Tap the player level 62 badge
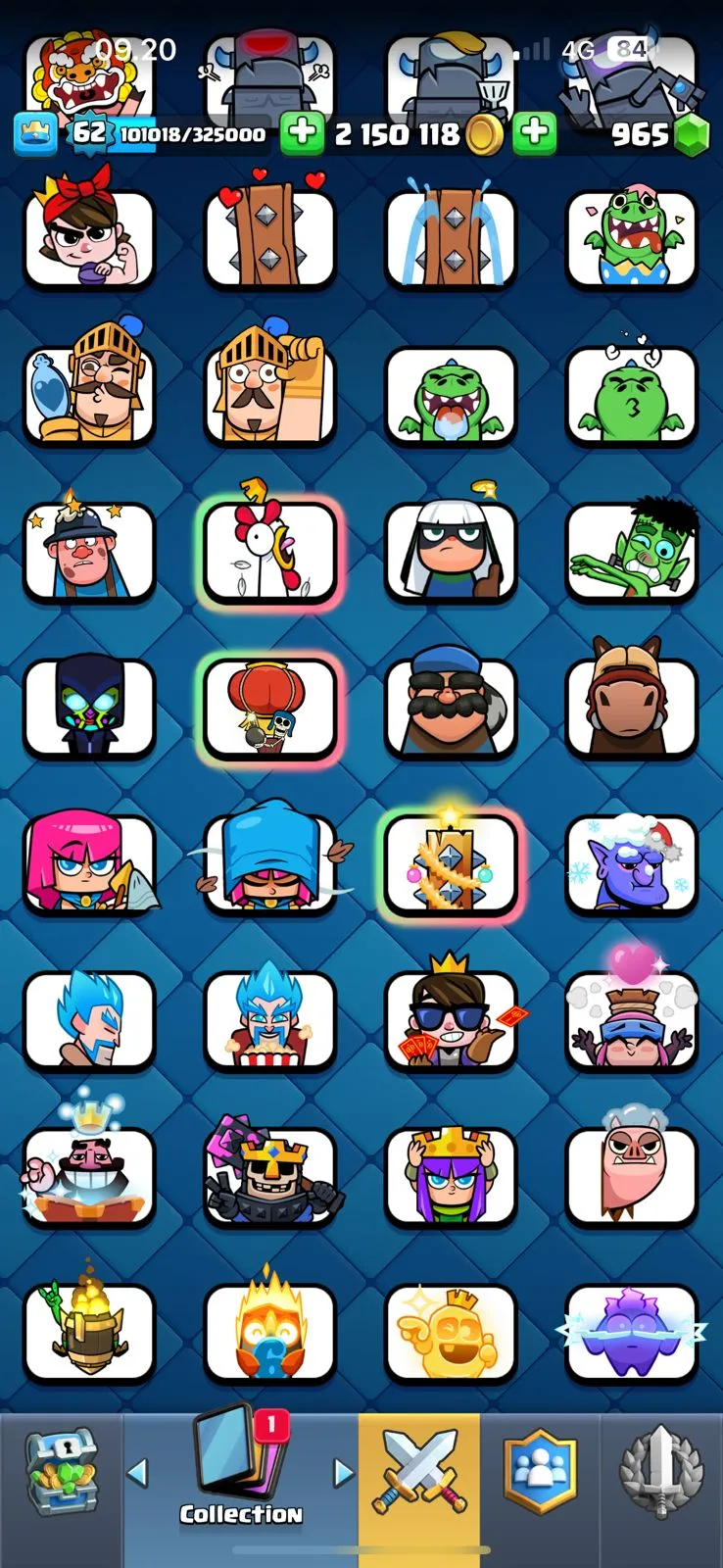 click(x=89, y=132)
